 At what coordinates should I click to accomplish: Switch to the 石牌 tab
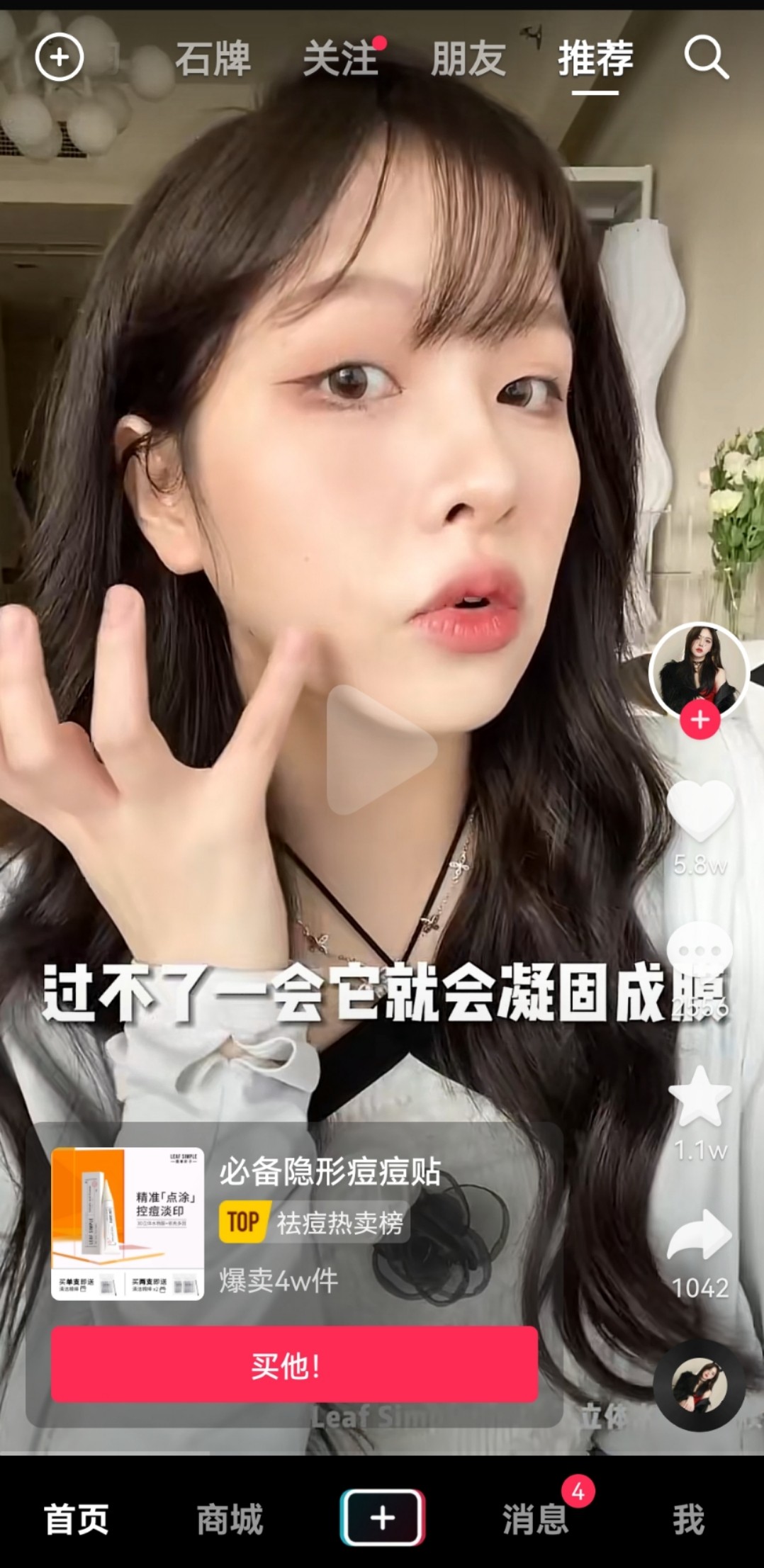[x=213, y=58]
